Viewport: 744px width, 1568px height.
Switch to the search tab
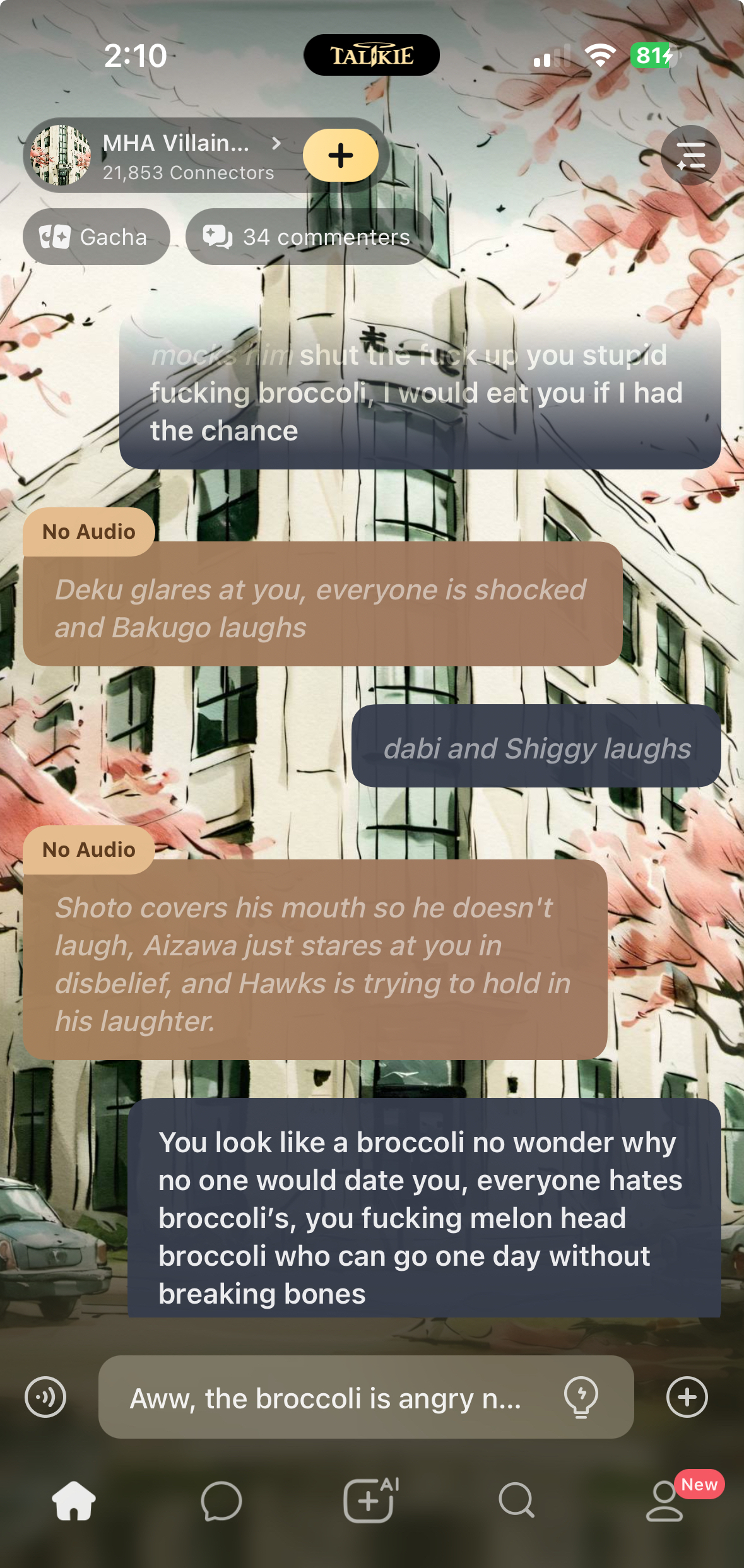coord(516,1500)
